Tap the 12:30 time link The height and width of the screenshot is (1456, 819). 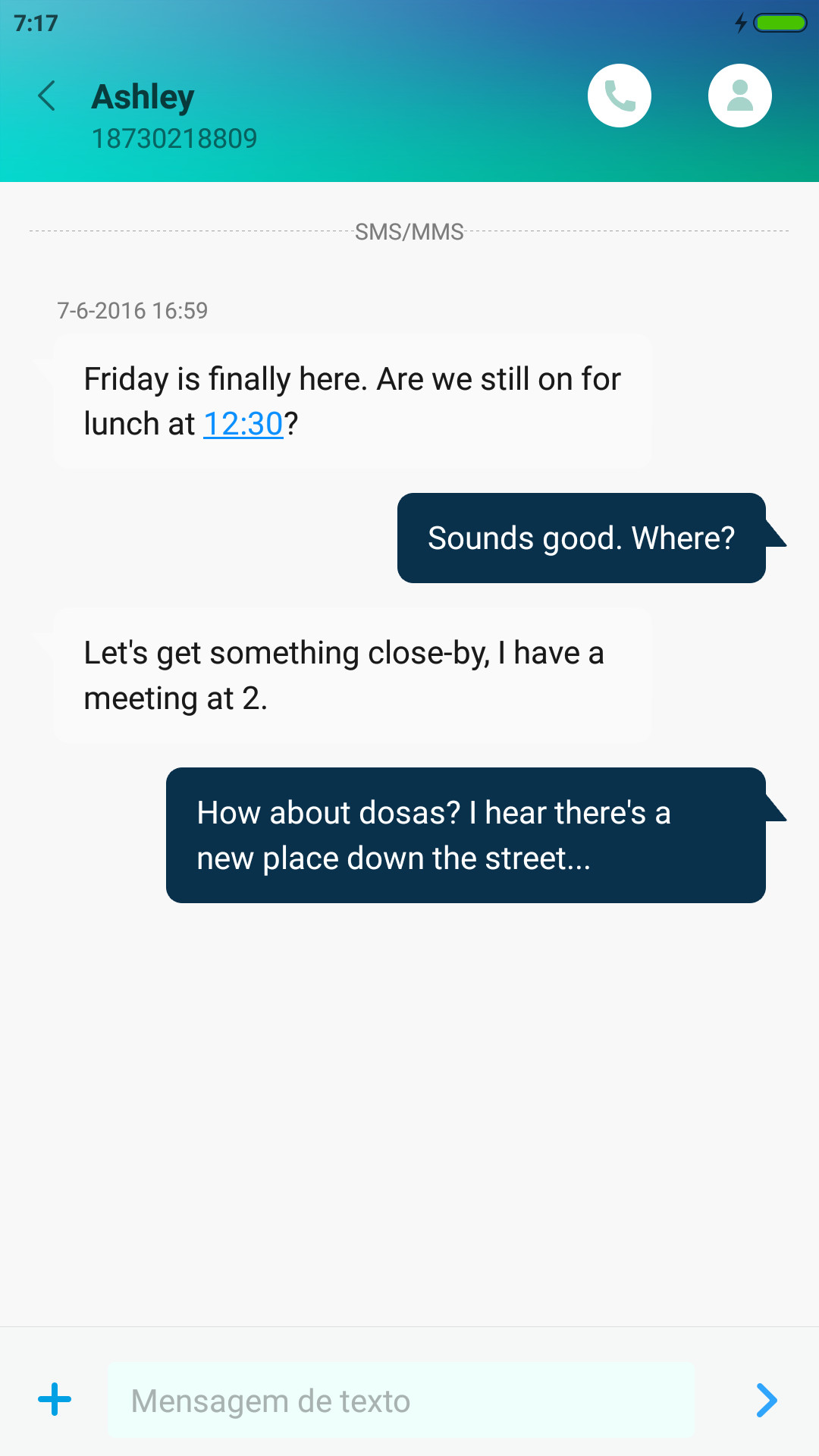click(x=243, y=424)
